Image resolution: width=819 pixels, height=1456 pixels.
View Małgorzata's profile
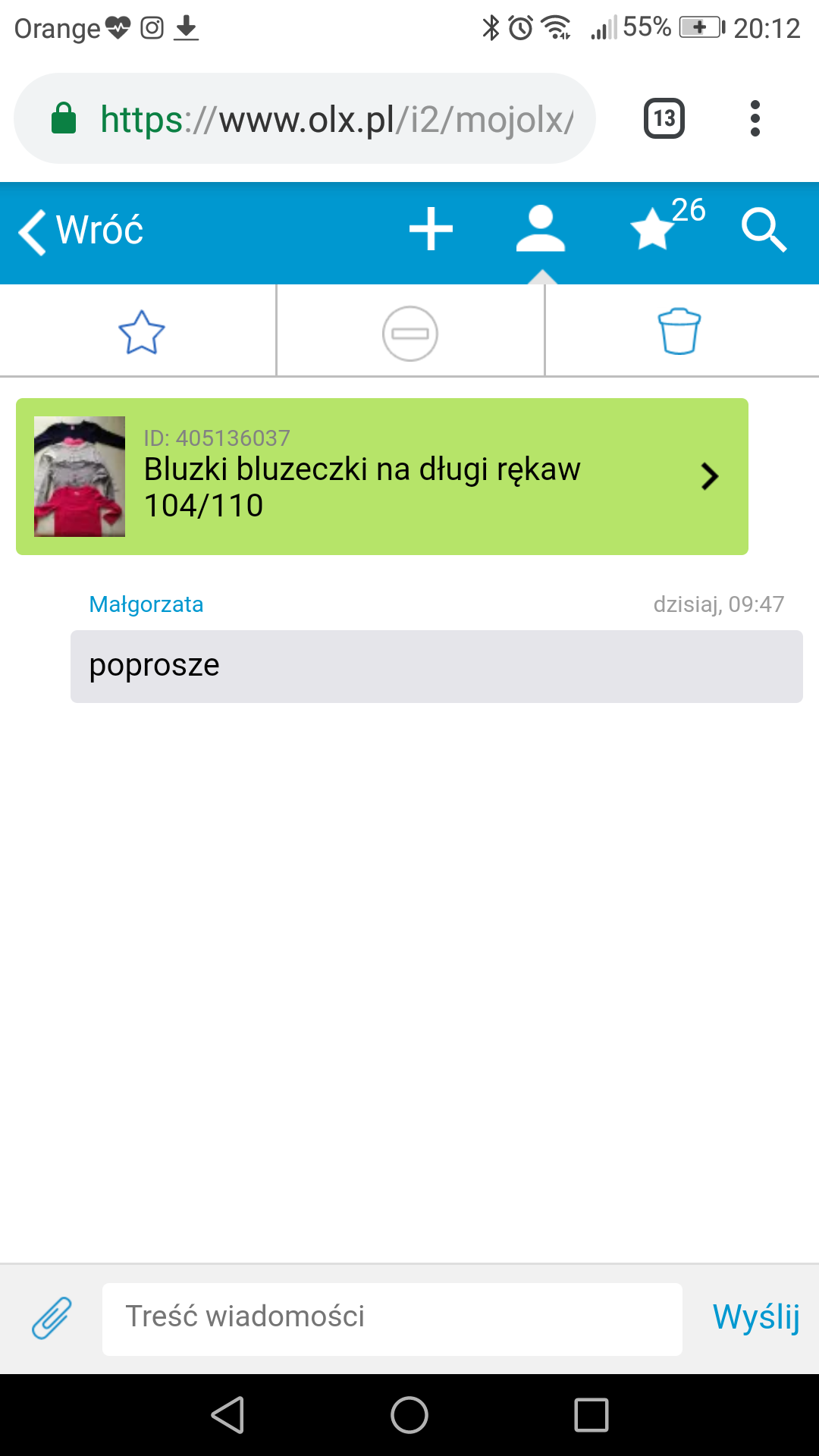click(146, 604)
